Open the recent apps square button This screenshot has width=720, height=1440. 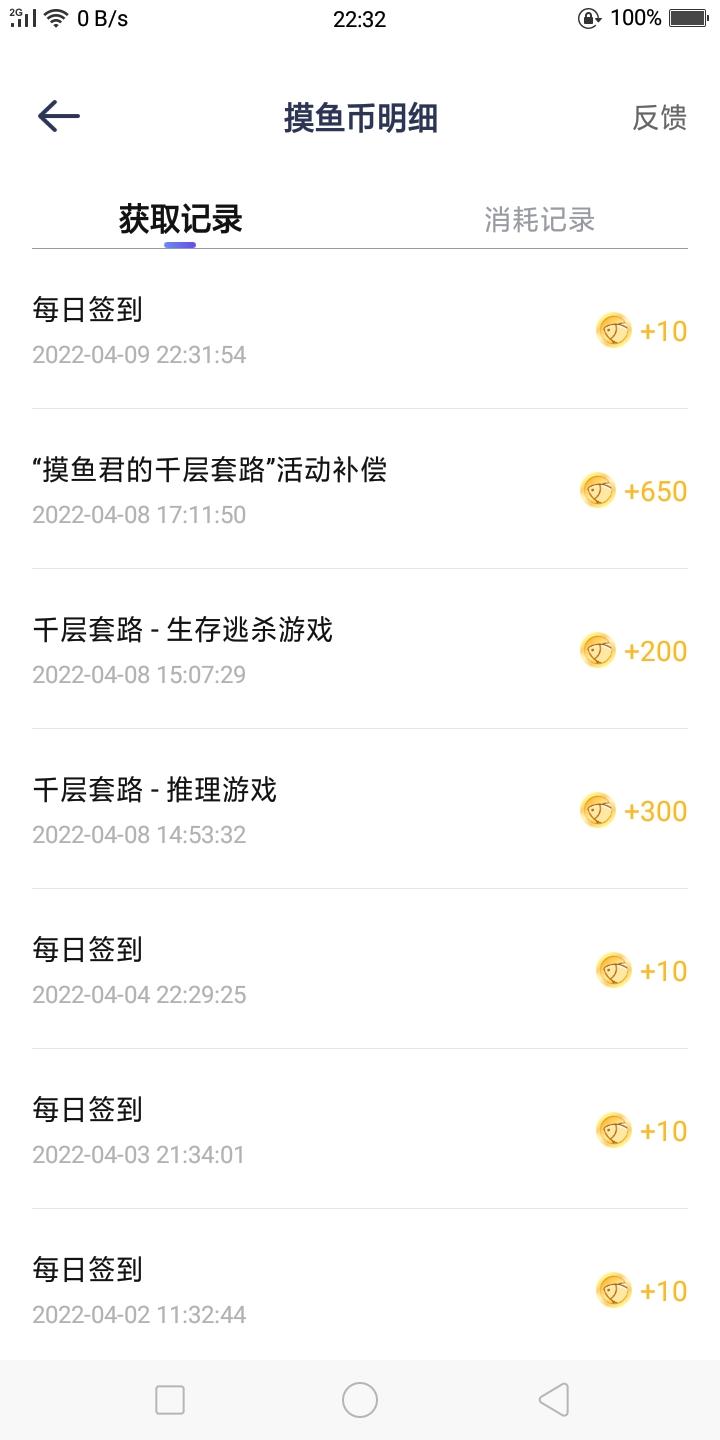[170, 1400]
